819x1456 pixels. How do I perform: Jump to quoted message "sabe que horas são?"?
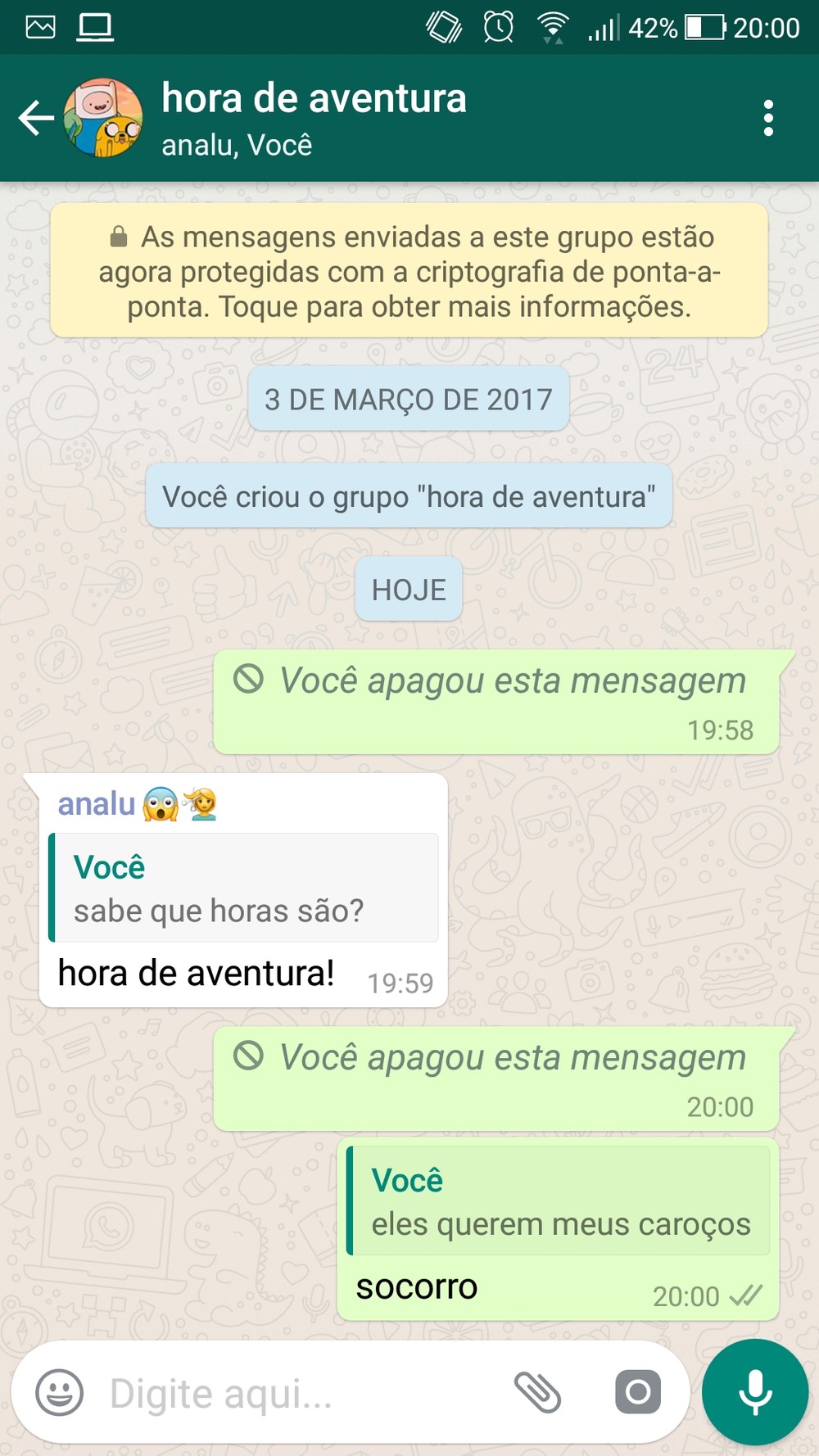click(243, 888)
